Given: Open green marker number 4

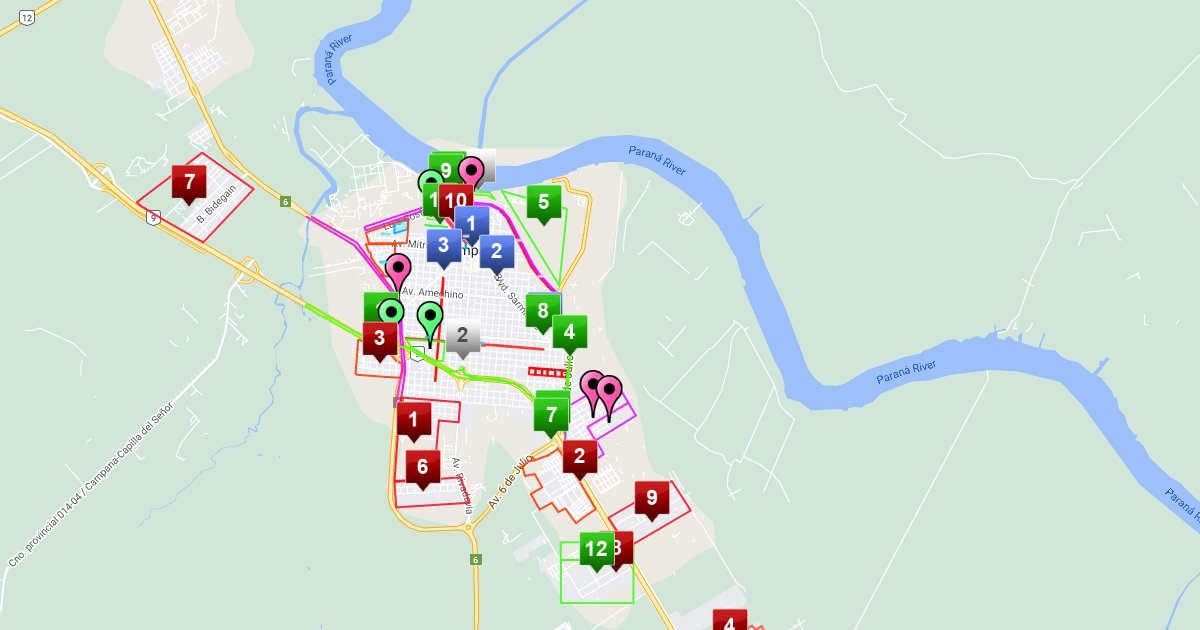Looking at the screenshot, I should (569, 331).
